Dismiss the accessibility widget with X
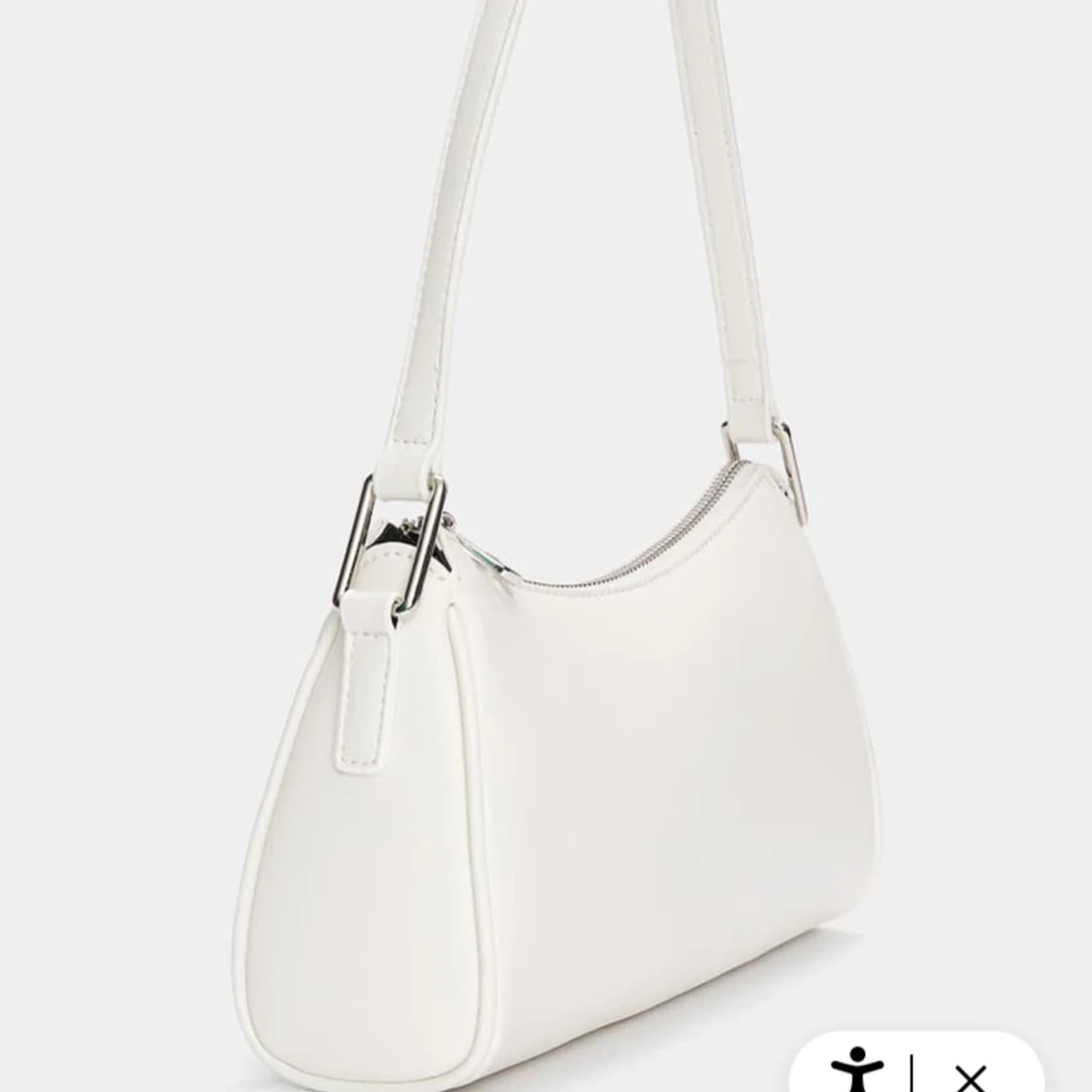The image size is (1092, 1092). (970, 1075)
